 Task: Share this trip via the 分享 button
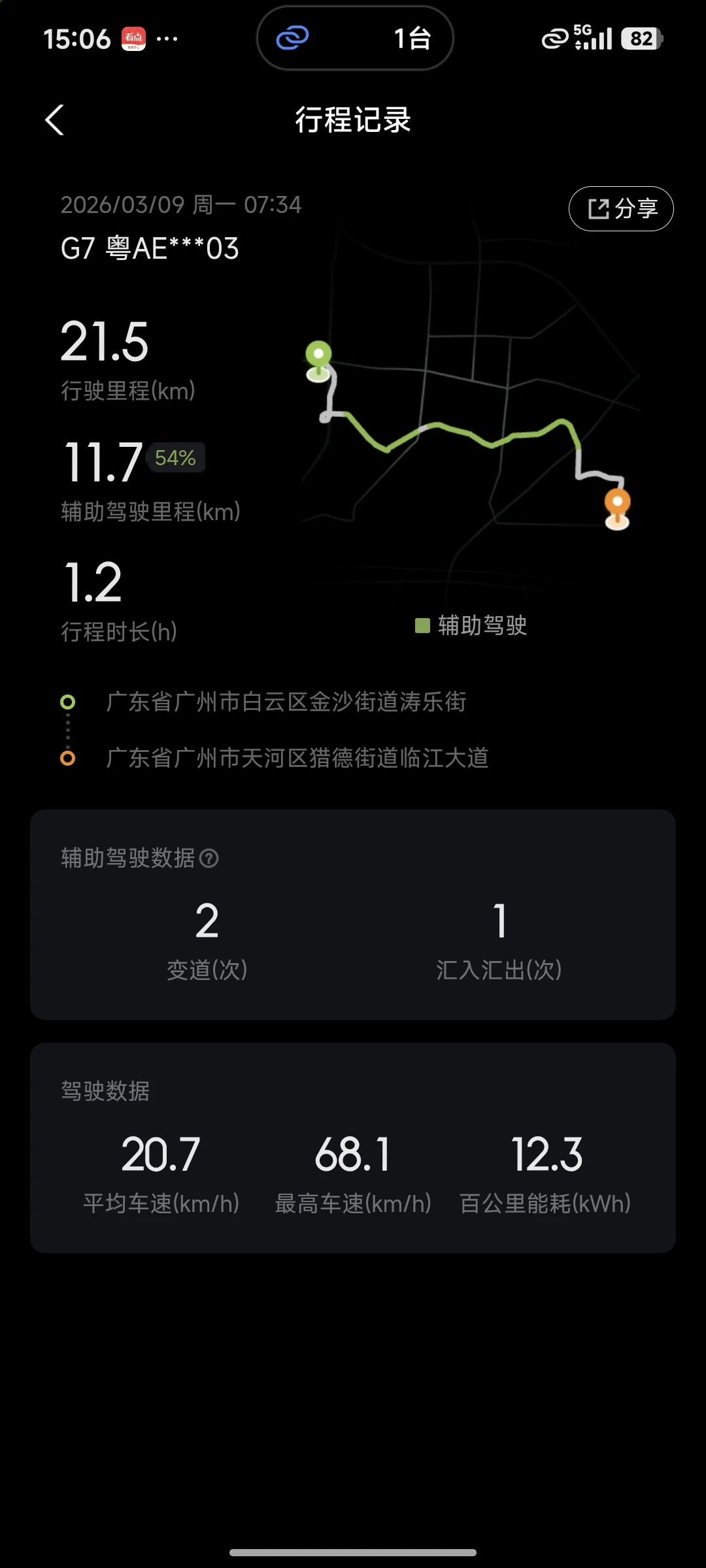(x=621, y=208)
